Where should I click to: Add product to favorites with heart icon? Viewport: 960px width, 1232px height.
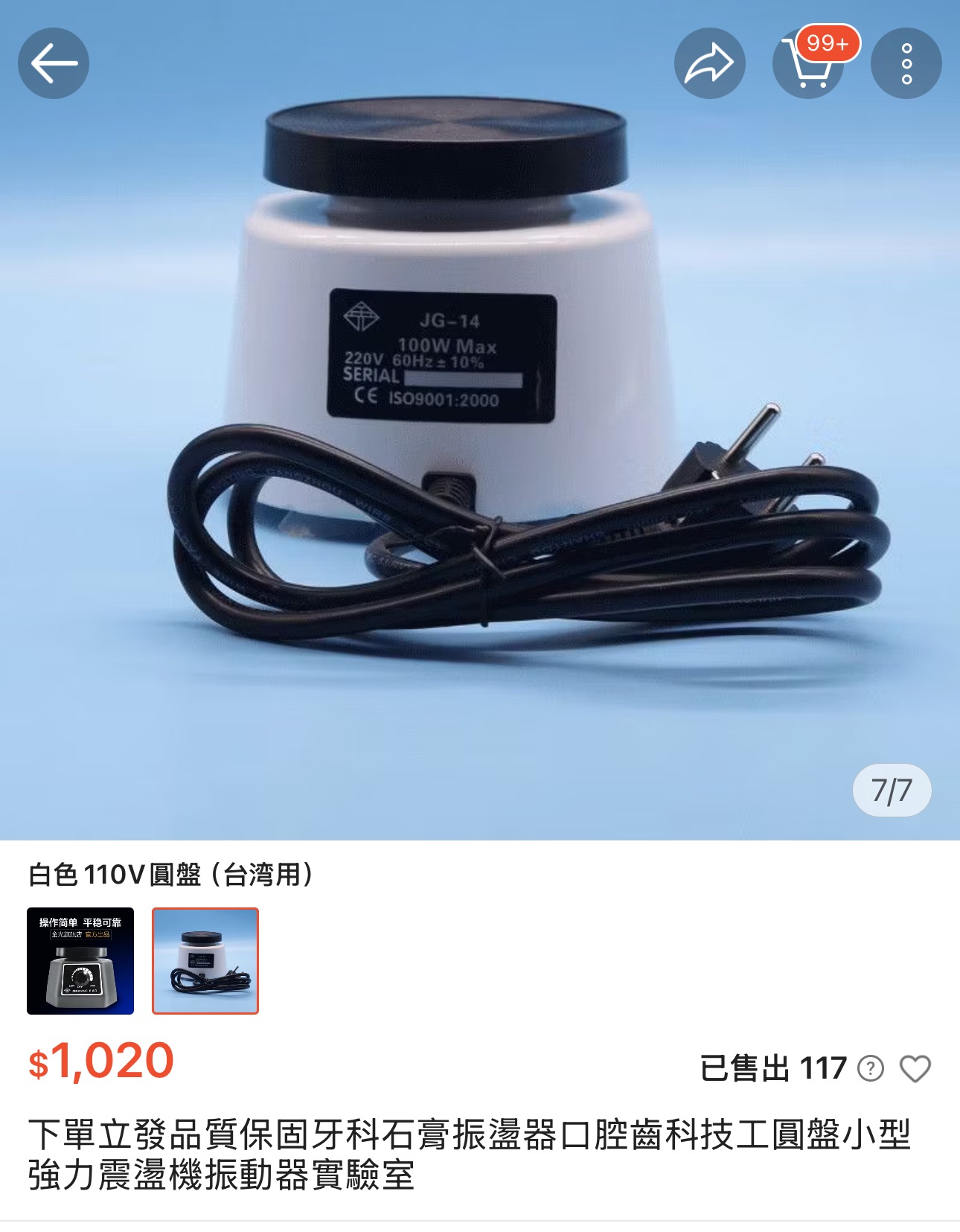click(x=915, y=1068)
